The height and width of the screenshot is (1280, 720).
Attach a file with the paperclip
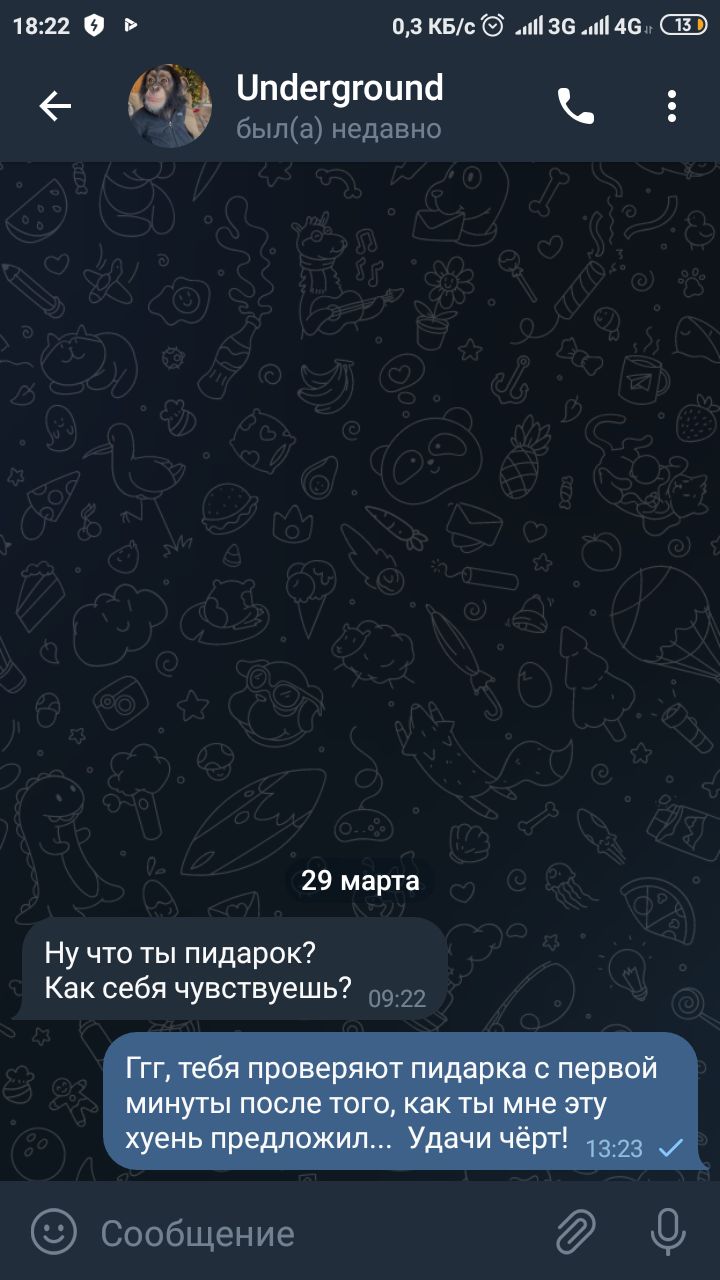pyautogui.click(x=577, y=1232)
